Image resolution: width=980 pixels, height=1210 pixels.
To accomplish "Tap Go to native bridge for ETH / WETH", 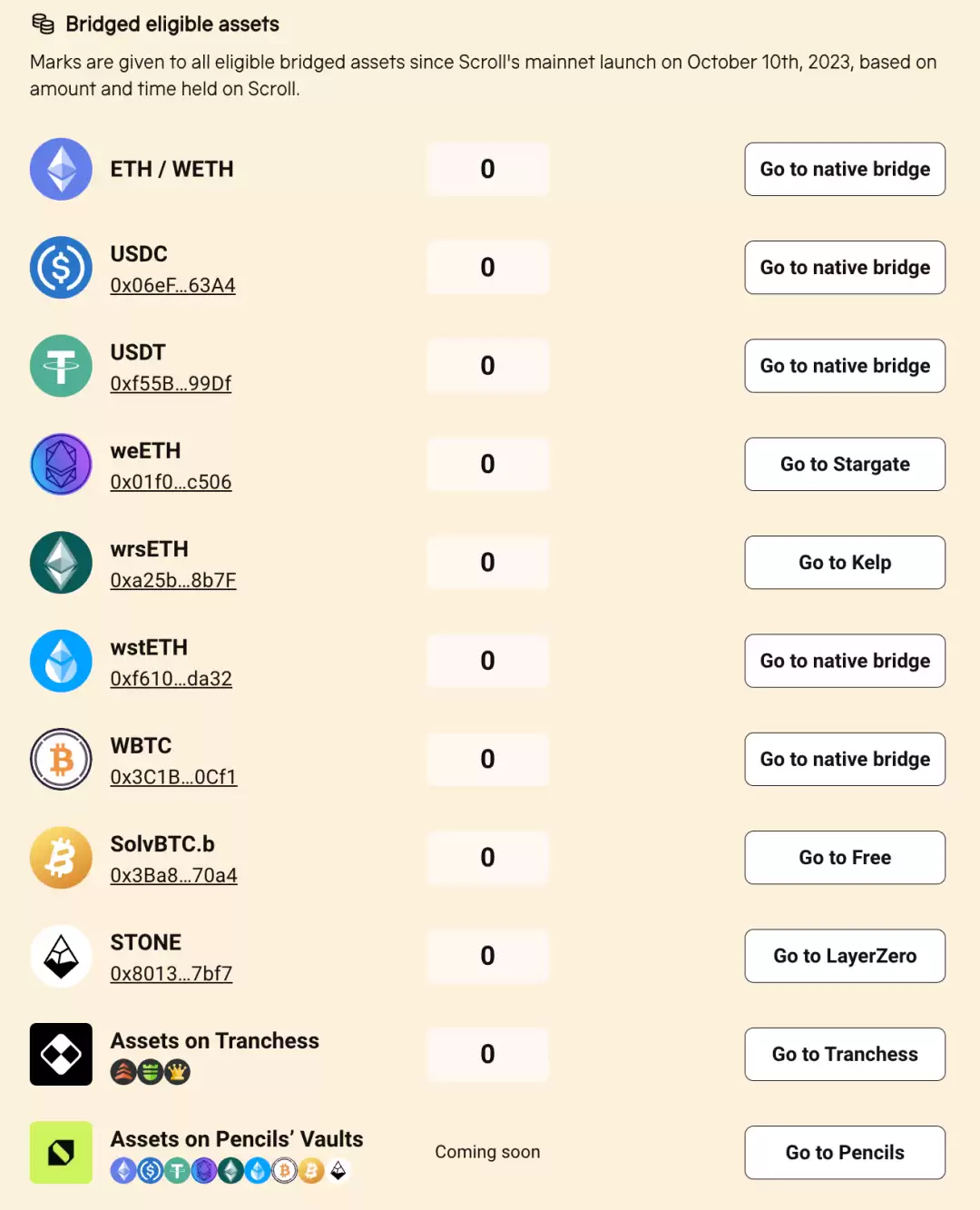I will tap(845, 170).
